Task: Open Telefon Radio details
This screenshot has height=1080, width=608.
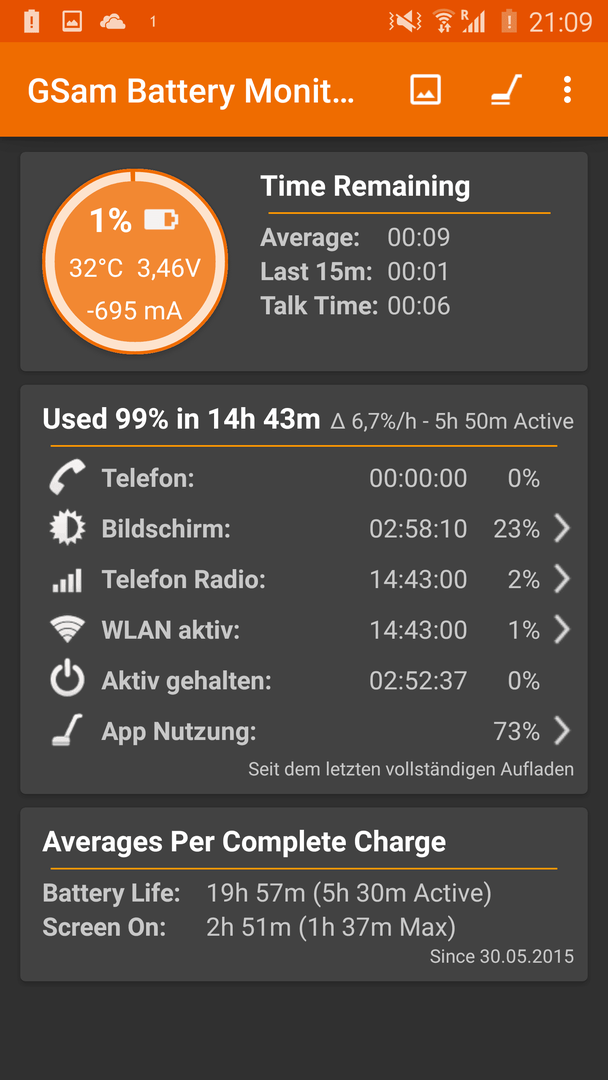Action: click(304, 579)
